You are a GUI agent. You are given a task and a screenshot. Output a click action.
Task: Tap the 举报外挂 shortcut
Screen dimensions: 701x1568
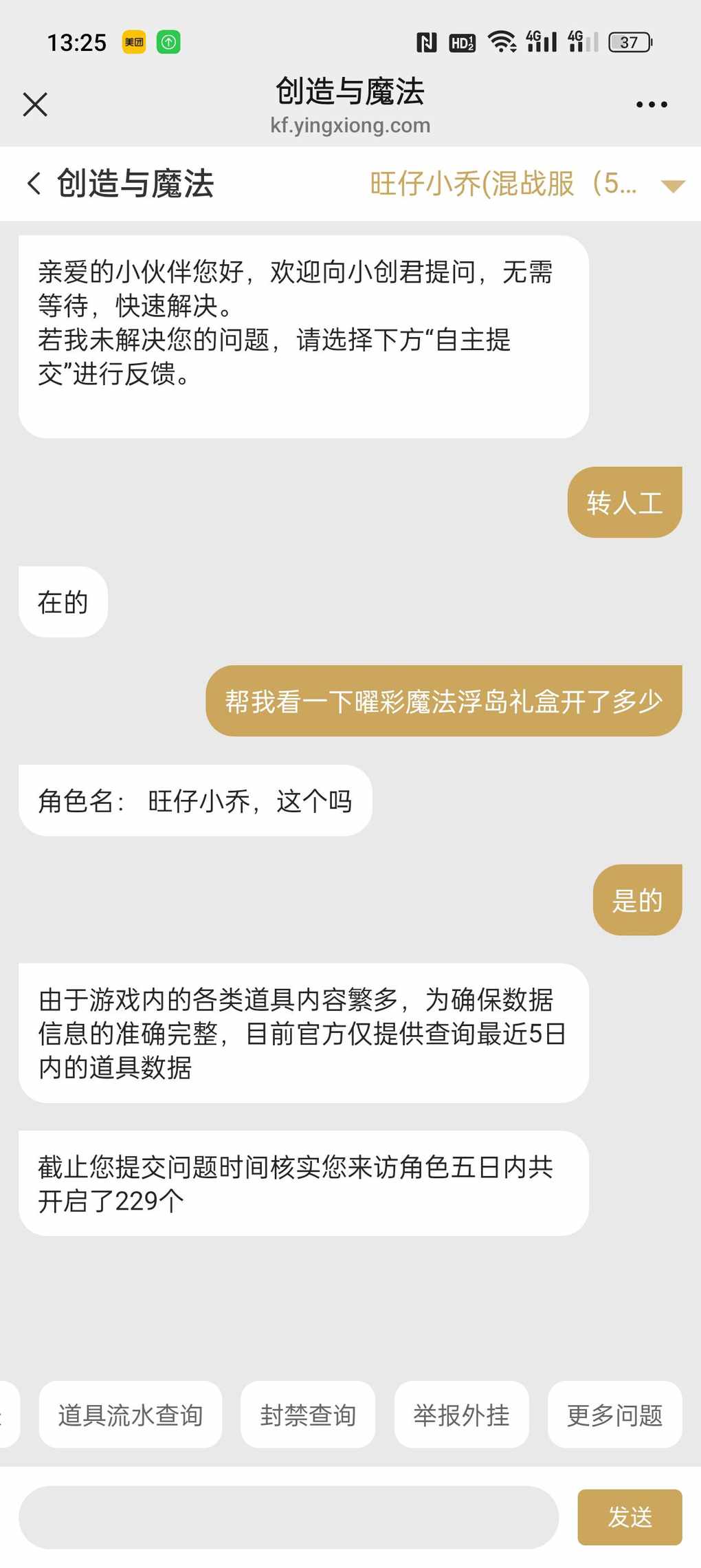461,1415
